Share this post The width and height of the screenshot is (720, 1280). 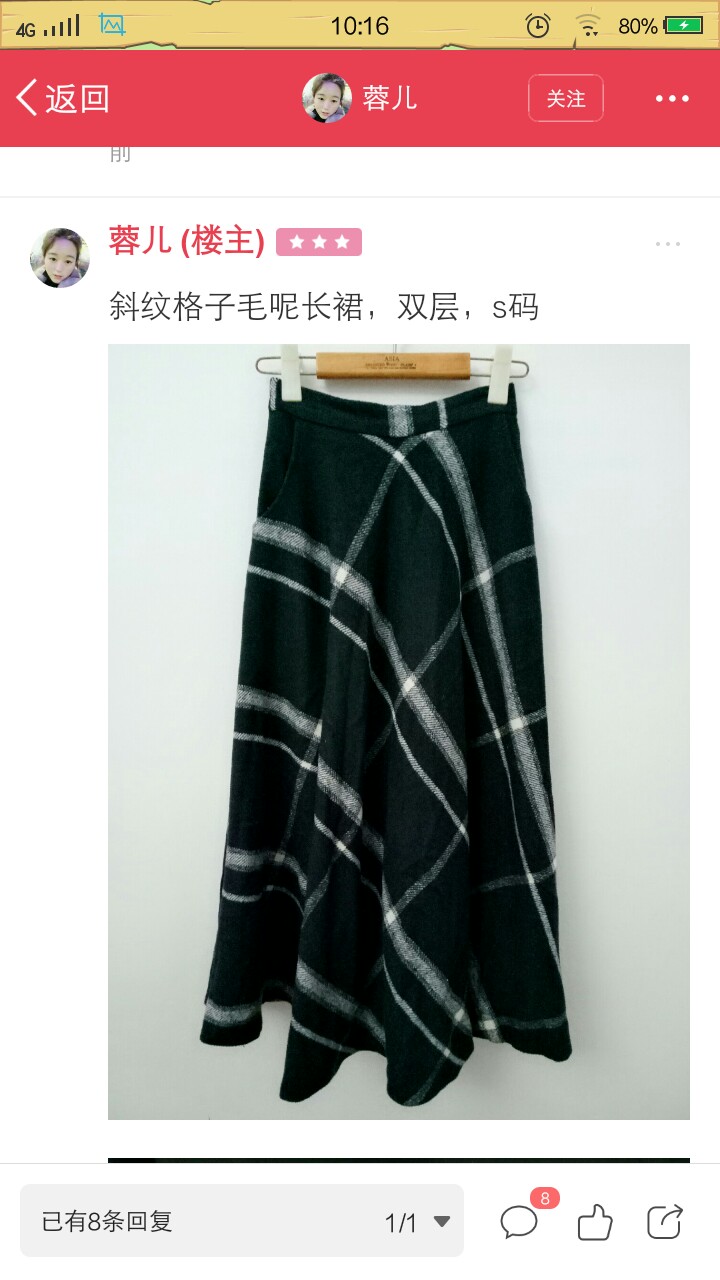[x=665, y=1221]
